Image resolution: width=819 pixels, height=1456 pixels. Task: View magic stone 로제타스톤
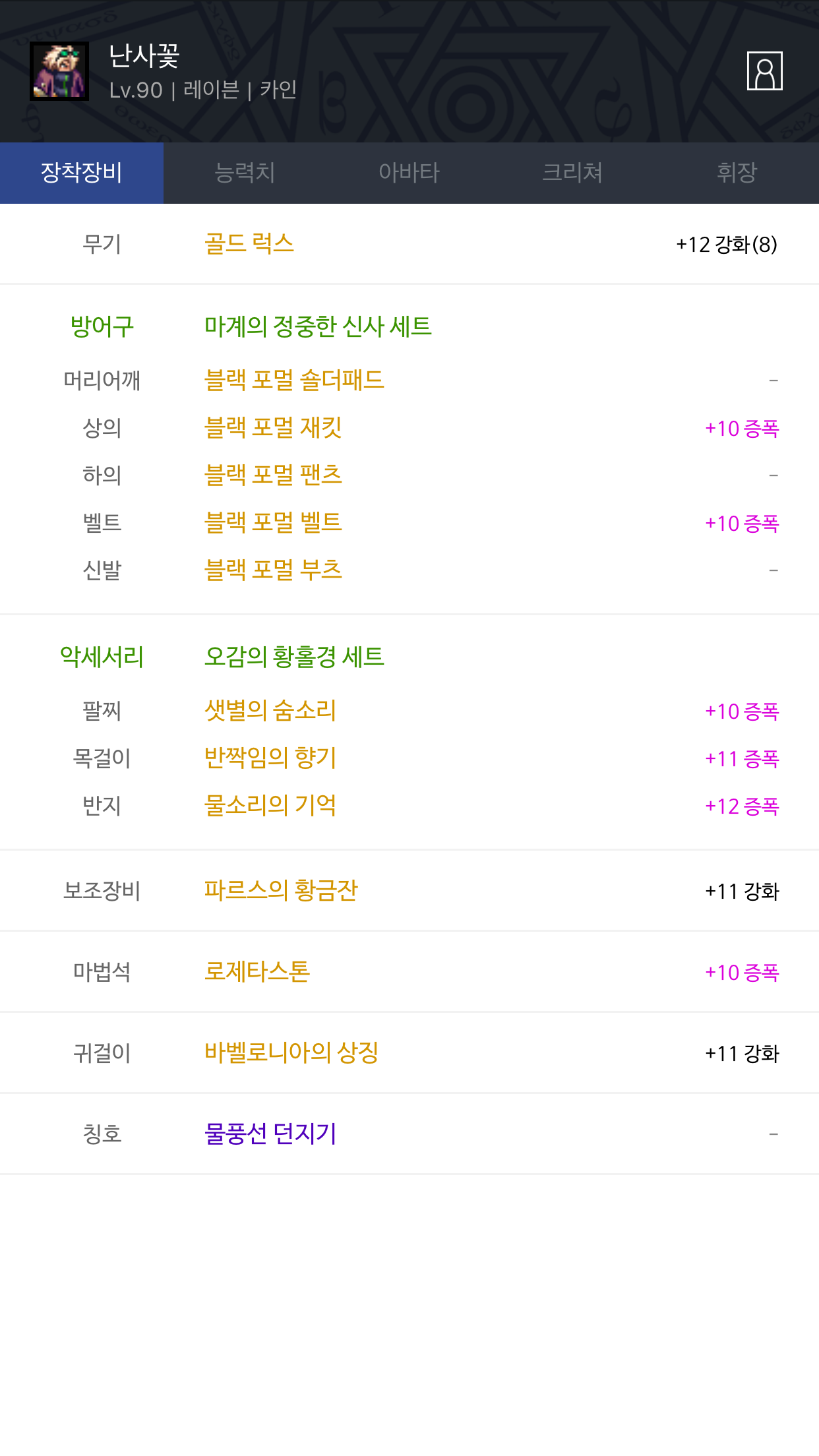point(257,972)
